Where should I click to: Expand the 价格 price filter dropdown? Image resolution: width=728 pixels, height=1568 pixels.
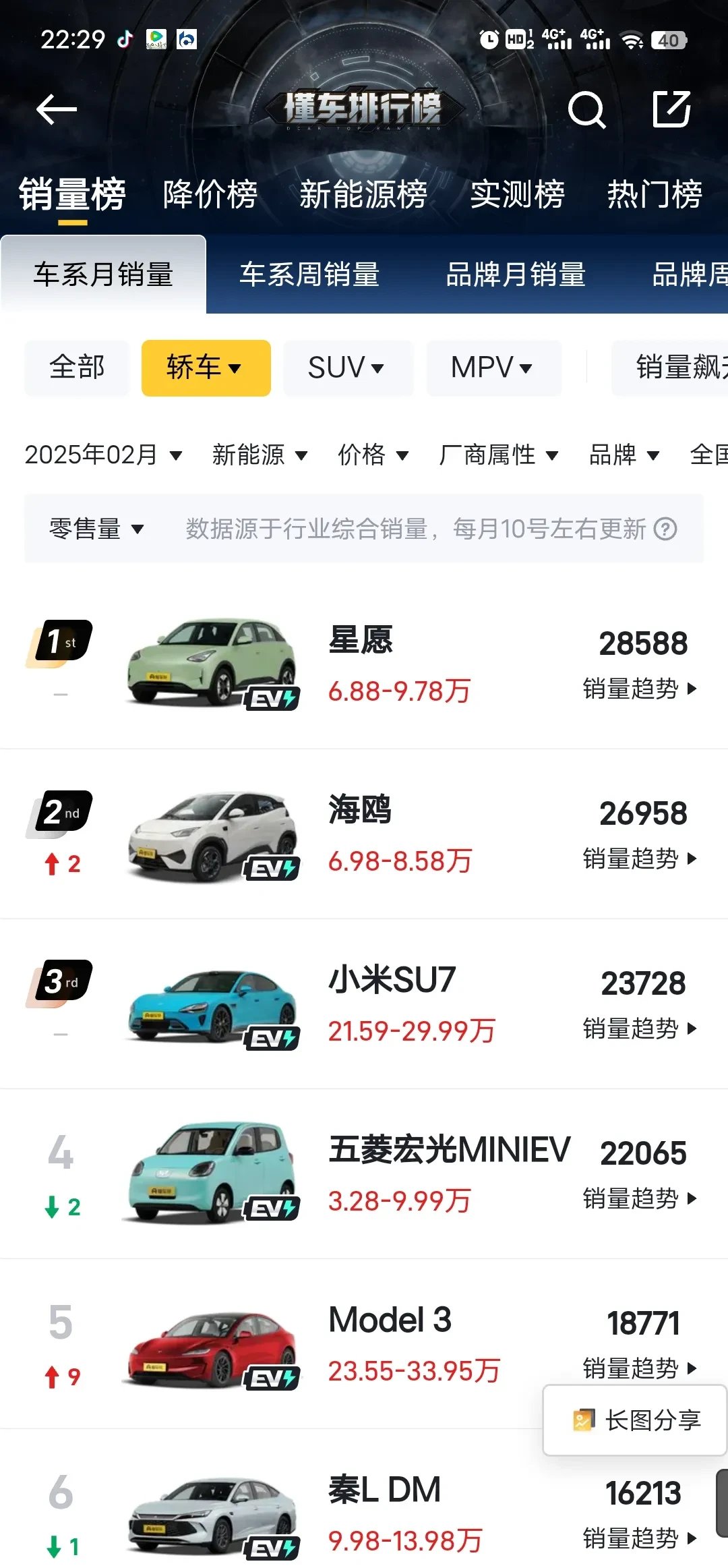pyautogui.click(x=373, y=455)
